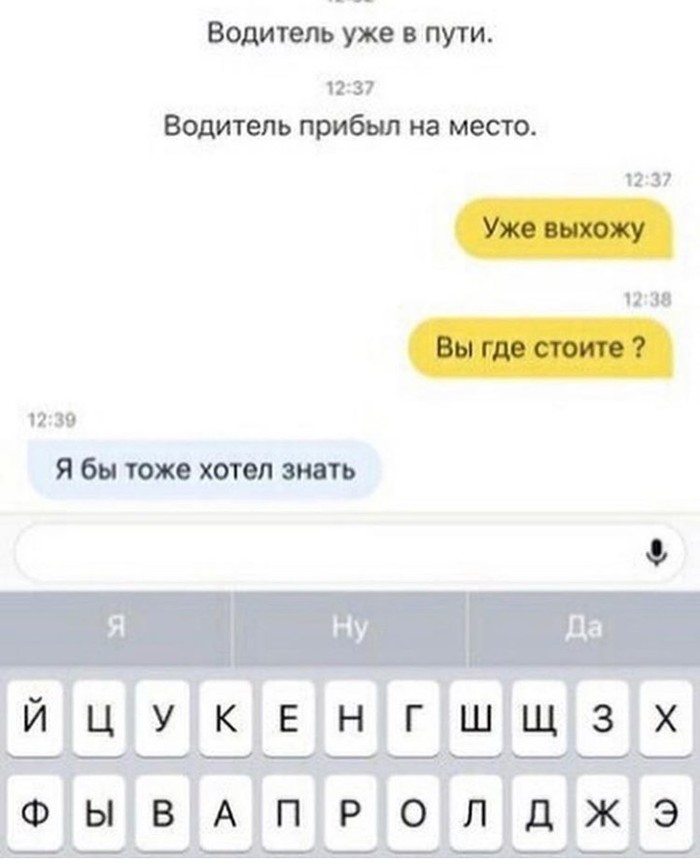Insert the suggested word "Да"
Image resolution: width=700 pixels, height=863 pixels.
click(583, 628)
